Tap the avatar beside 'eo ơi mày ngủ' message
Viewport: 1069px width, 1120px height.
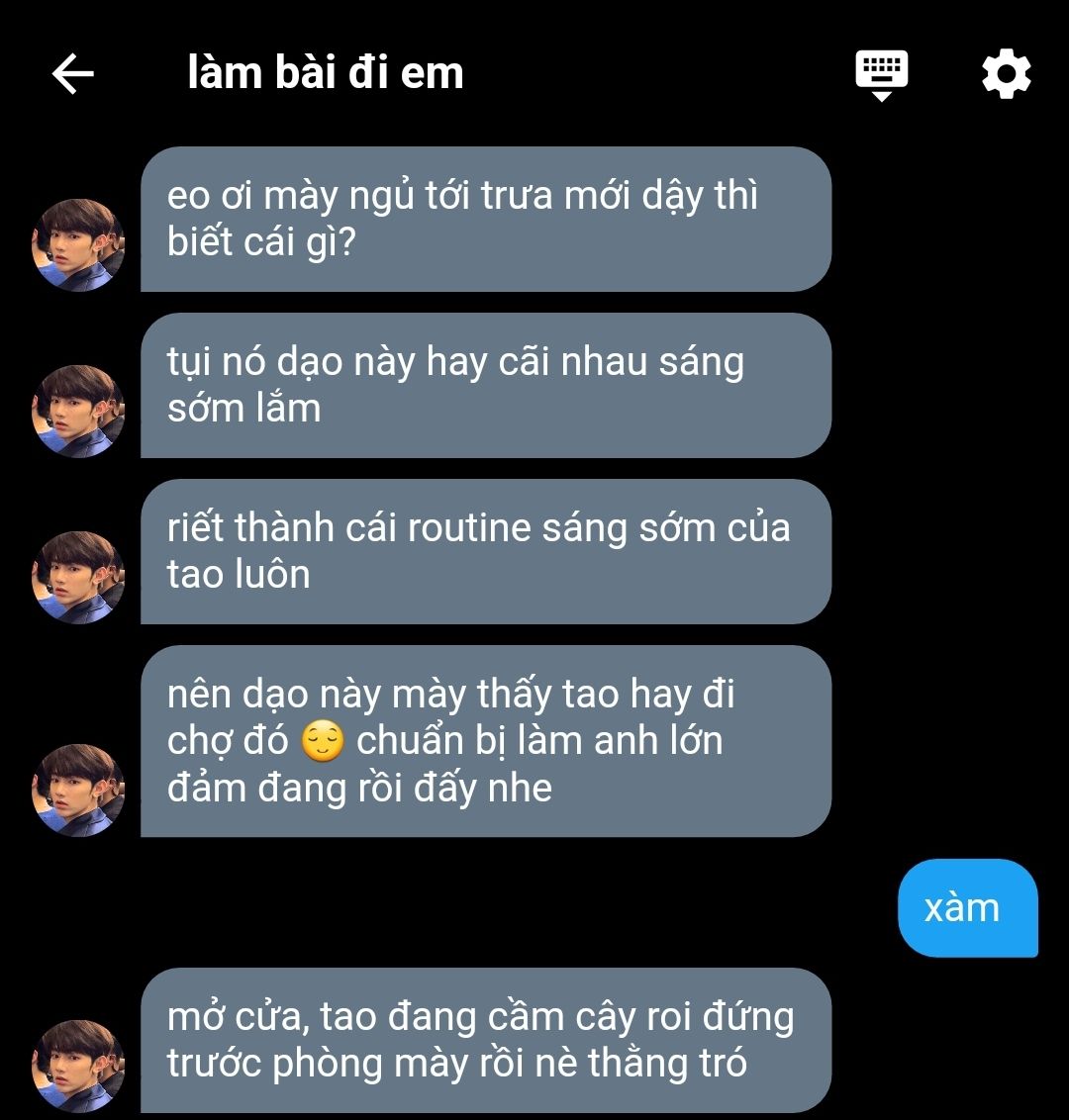pos(78,244)
